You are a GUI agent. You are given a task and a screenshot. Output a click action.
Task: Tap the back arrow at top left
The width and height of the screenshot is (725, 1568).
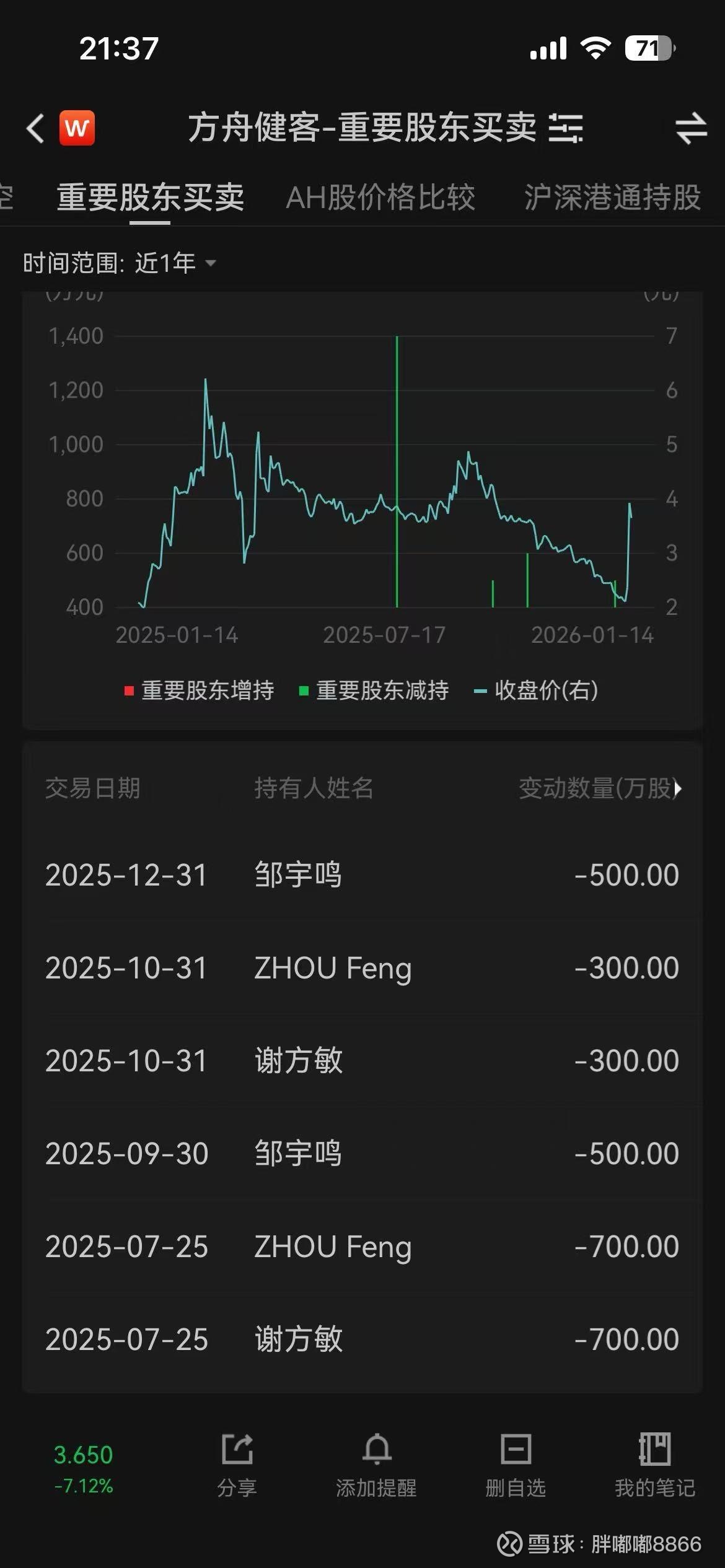point(35,127)
